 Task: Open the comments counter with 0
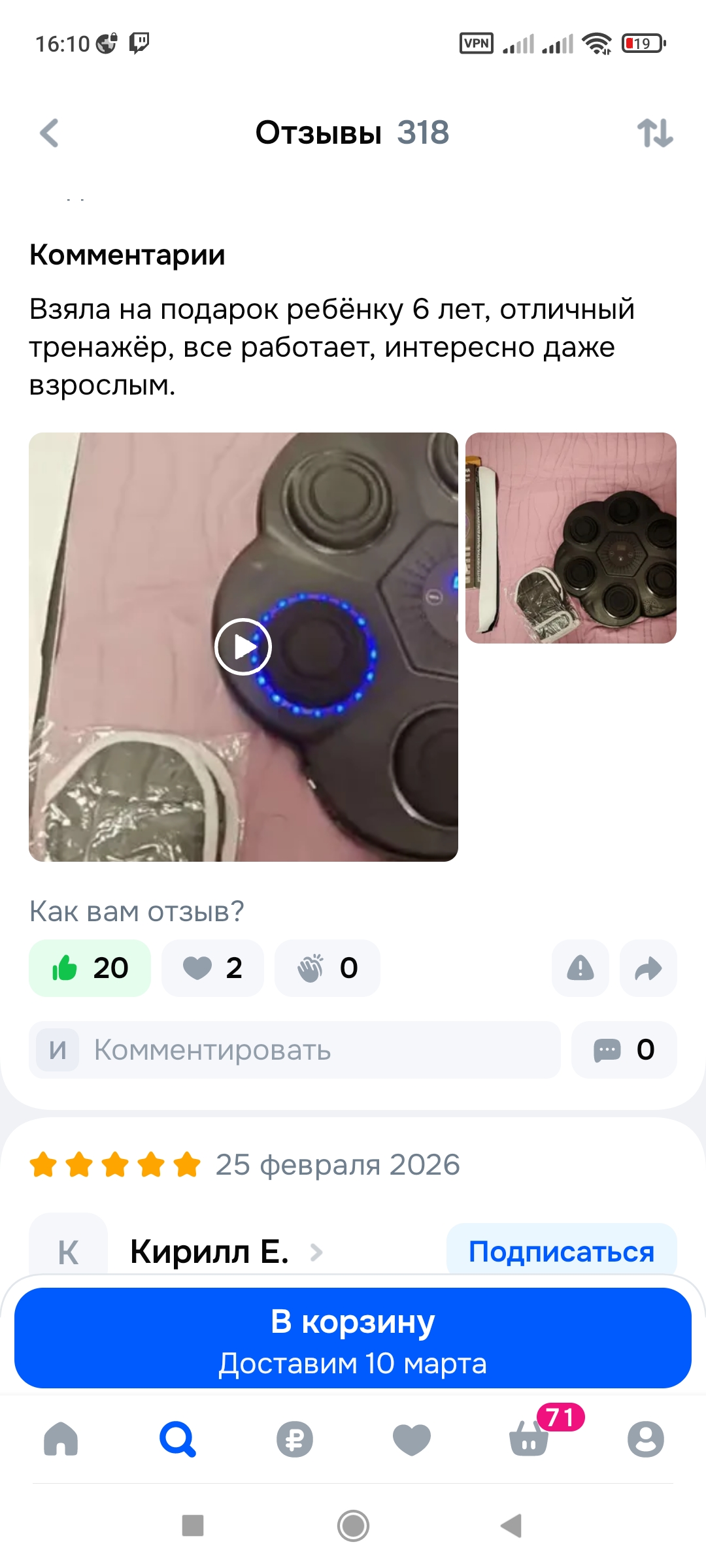pos(624,1050)
